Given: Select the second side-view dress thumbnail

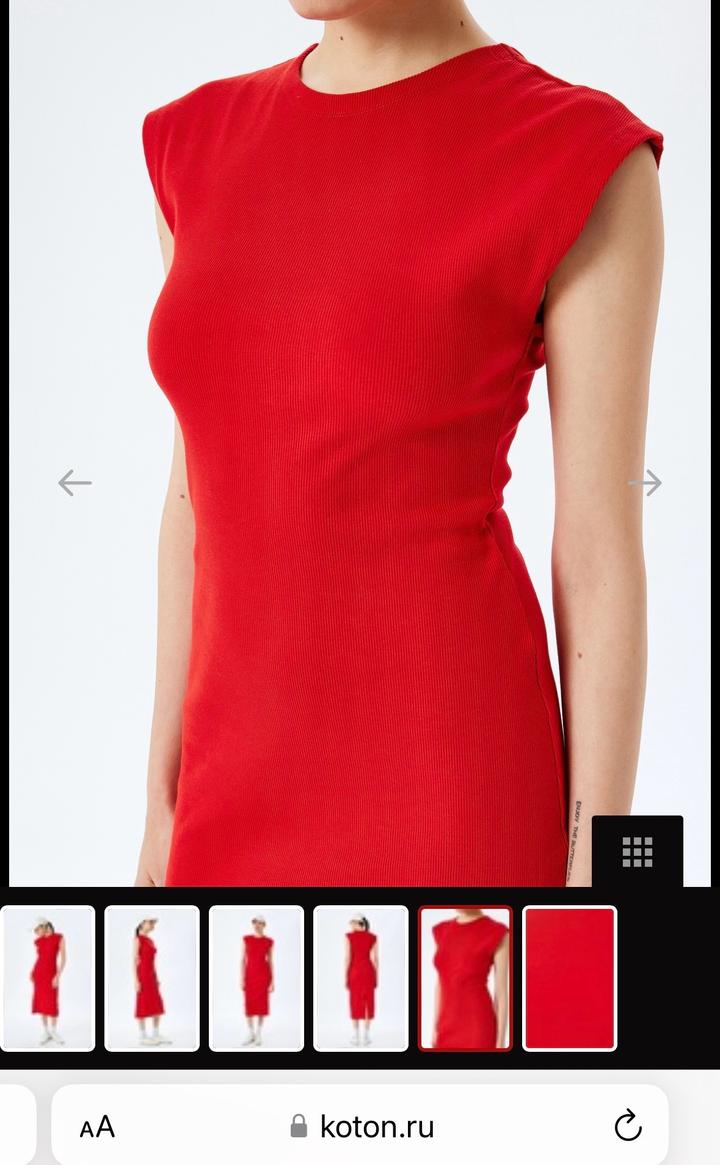Looking at the screenshot, I should coord(152,978).
